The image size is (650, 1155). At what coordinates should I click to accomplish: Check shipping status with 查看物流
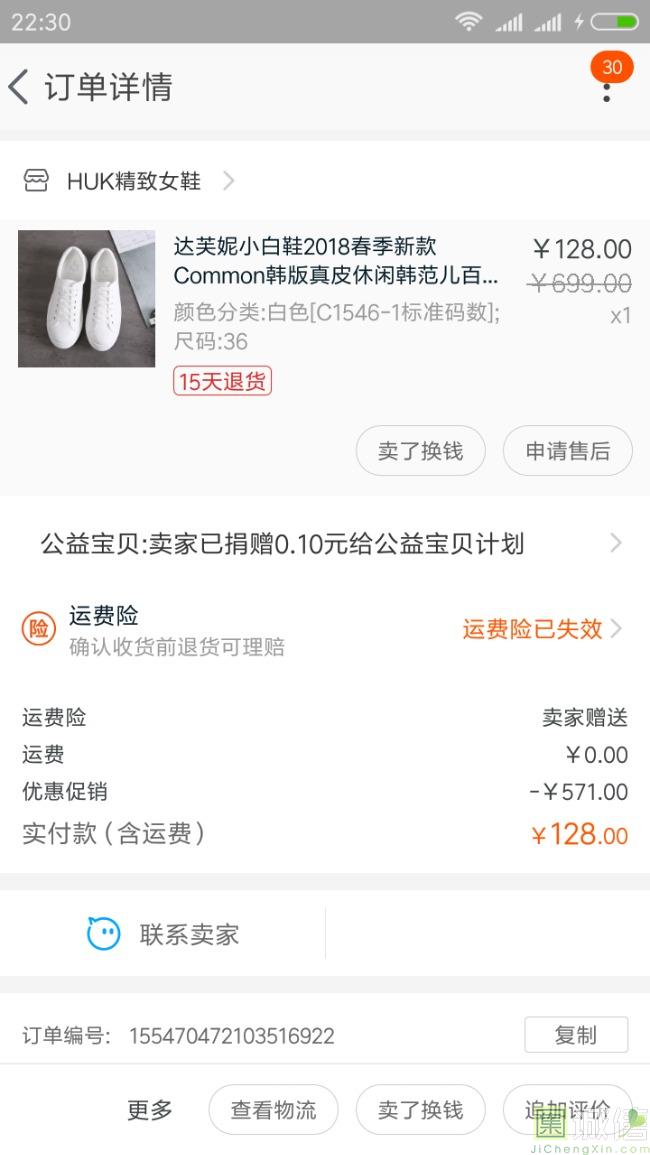pos(273,1110)
